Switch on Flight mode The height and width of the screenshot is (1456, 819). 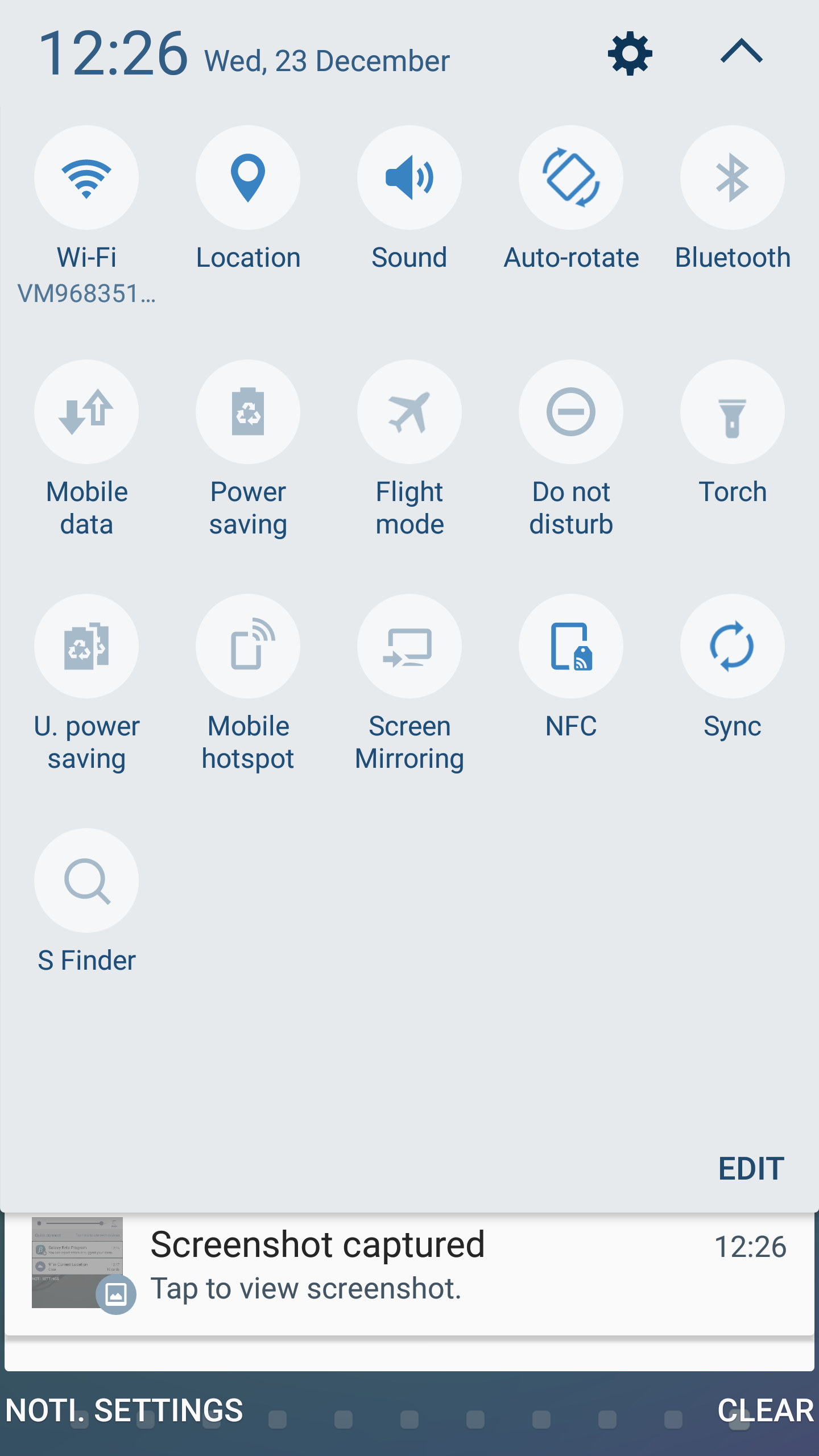[409, 412]
